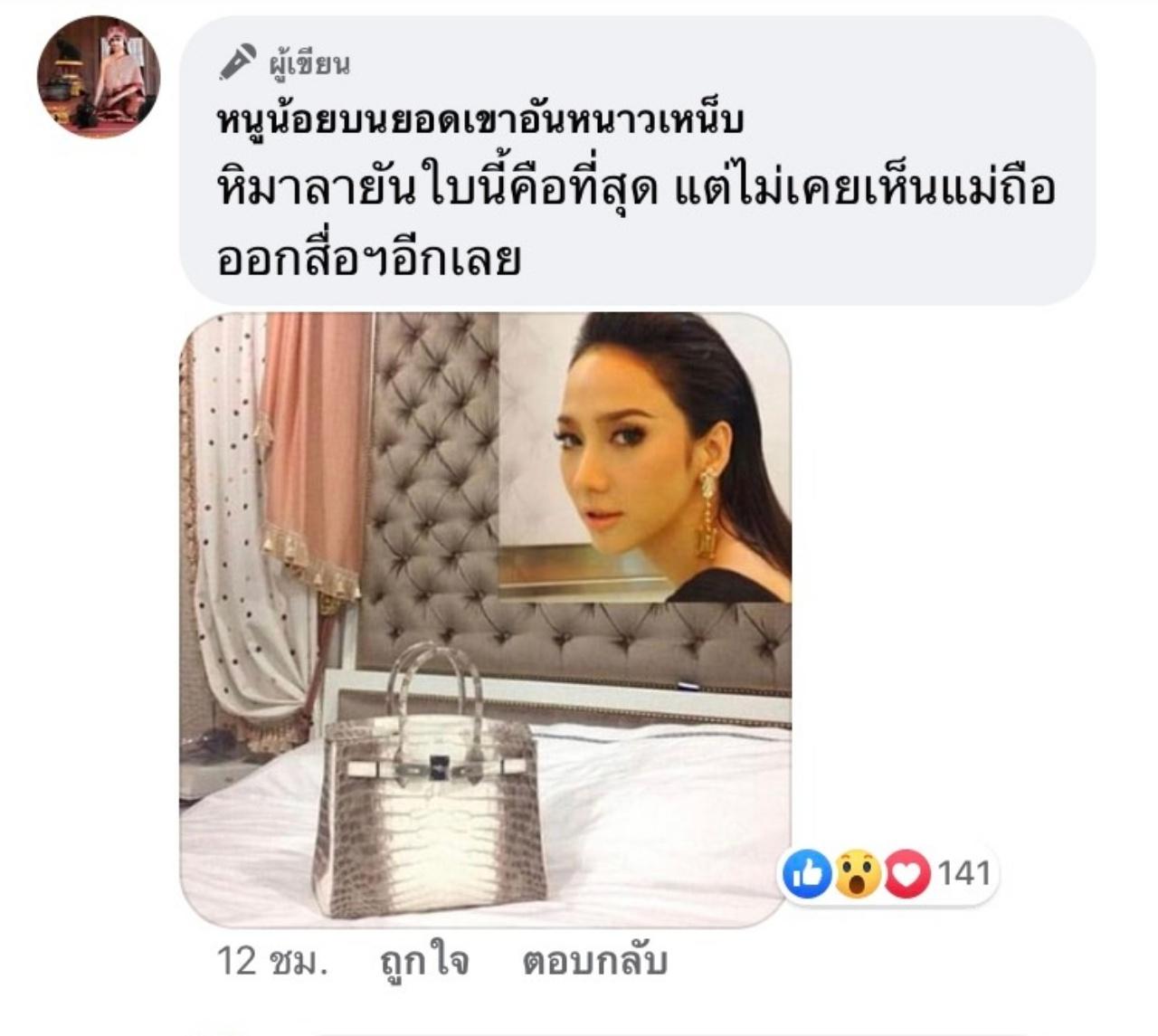Screen dimensions: 1158x1036
Task: Like this comment via ถูกใจ
Action: pyautogui.click(x=423, y=961)
